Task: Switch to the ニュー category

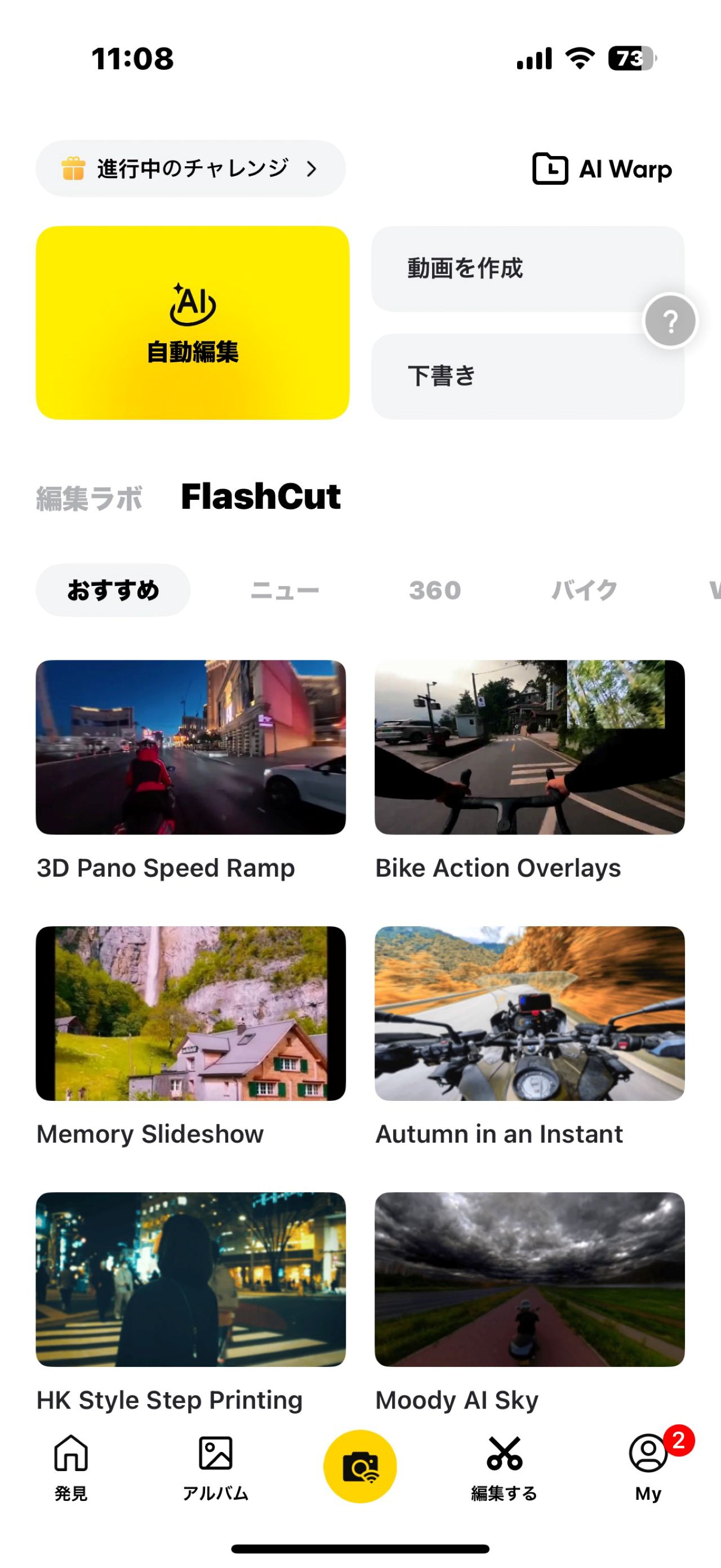Action: point(285,590)
